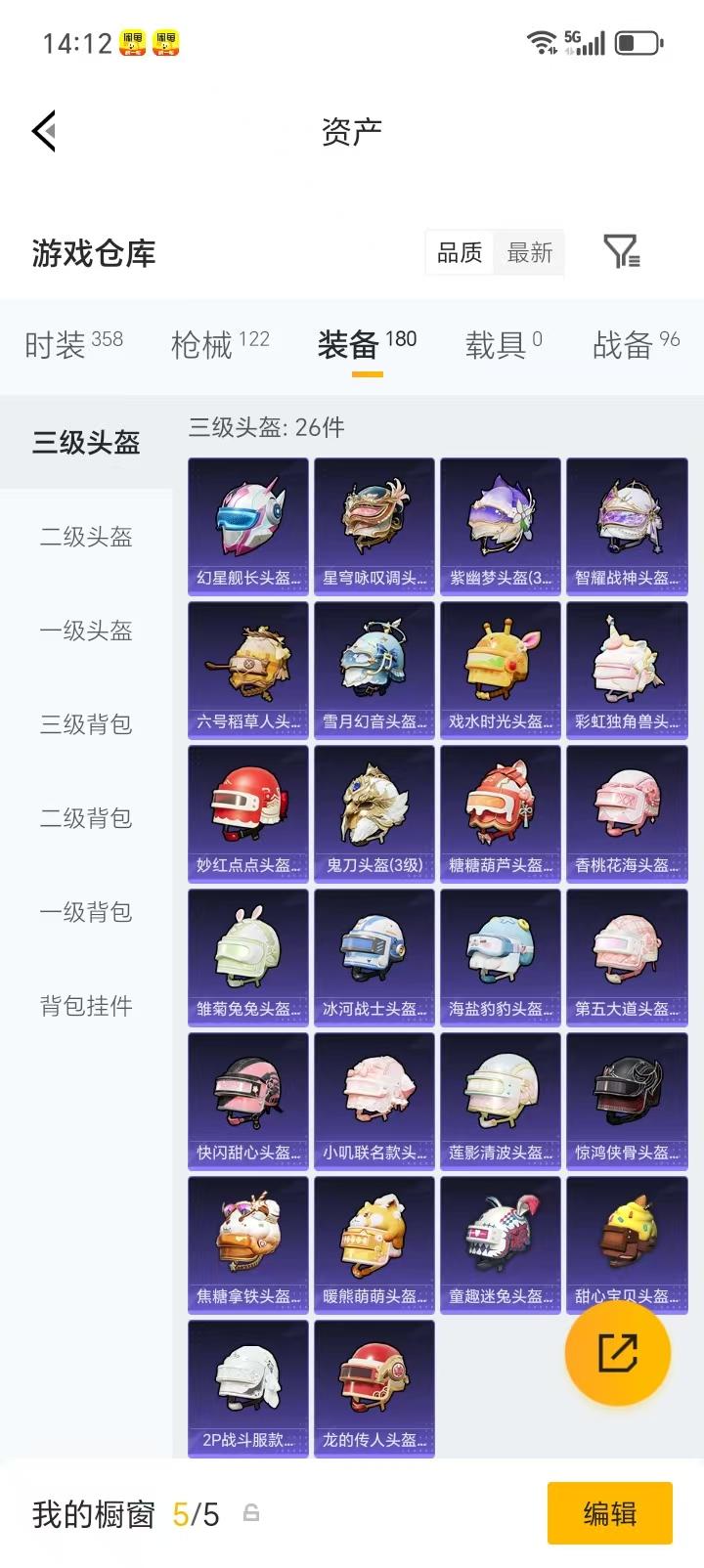Switch sorting to 最新
The image size is (704, 1568).
point(529,252)
